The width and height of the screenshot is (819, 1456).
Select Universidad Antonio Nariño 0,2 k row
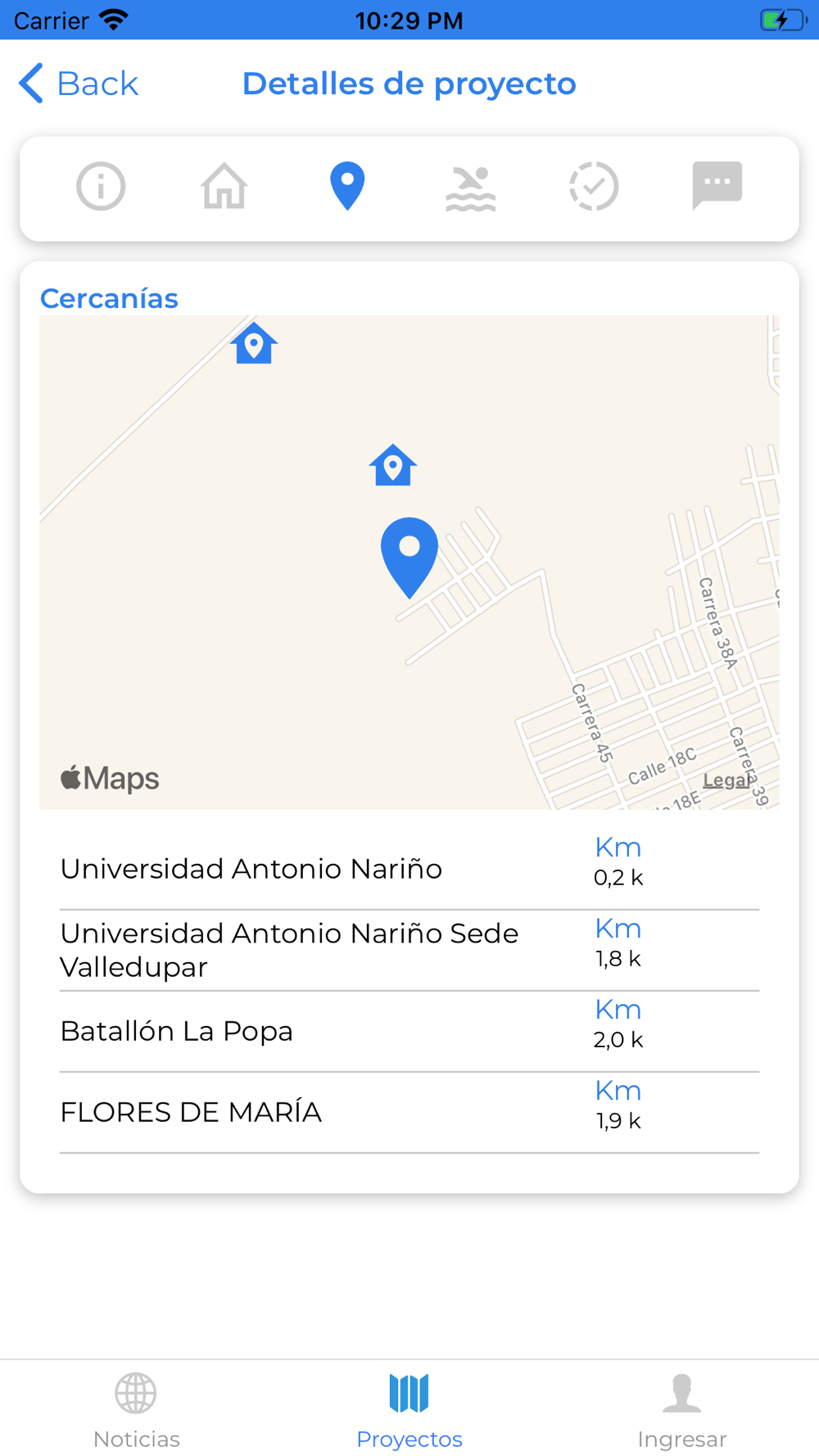[x=409, y=869]
